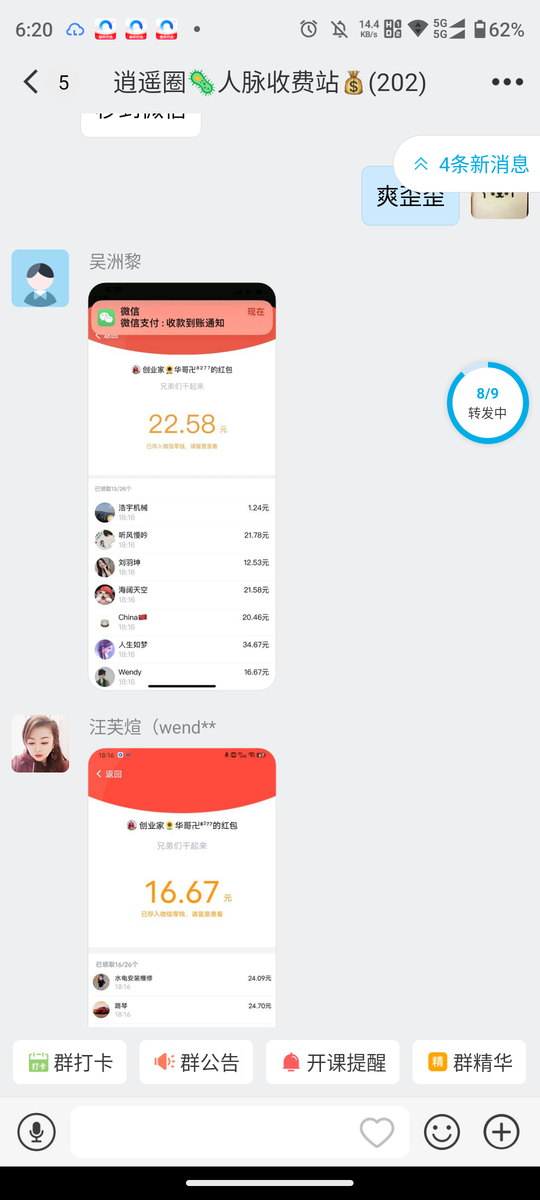Viewport: 540px width, 1200px height.
Task: Open the plus attachments menu
Action: (x=501, y=1132)
